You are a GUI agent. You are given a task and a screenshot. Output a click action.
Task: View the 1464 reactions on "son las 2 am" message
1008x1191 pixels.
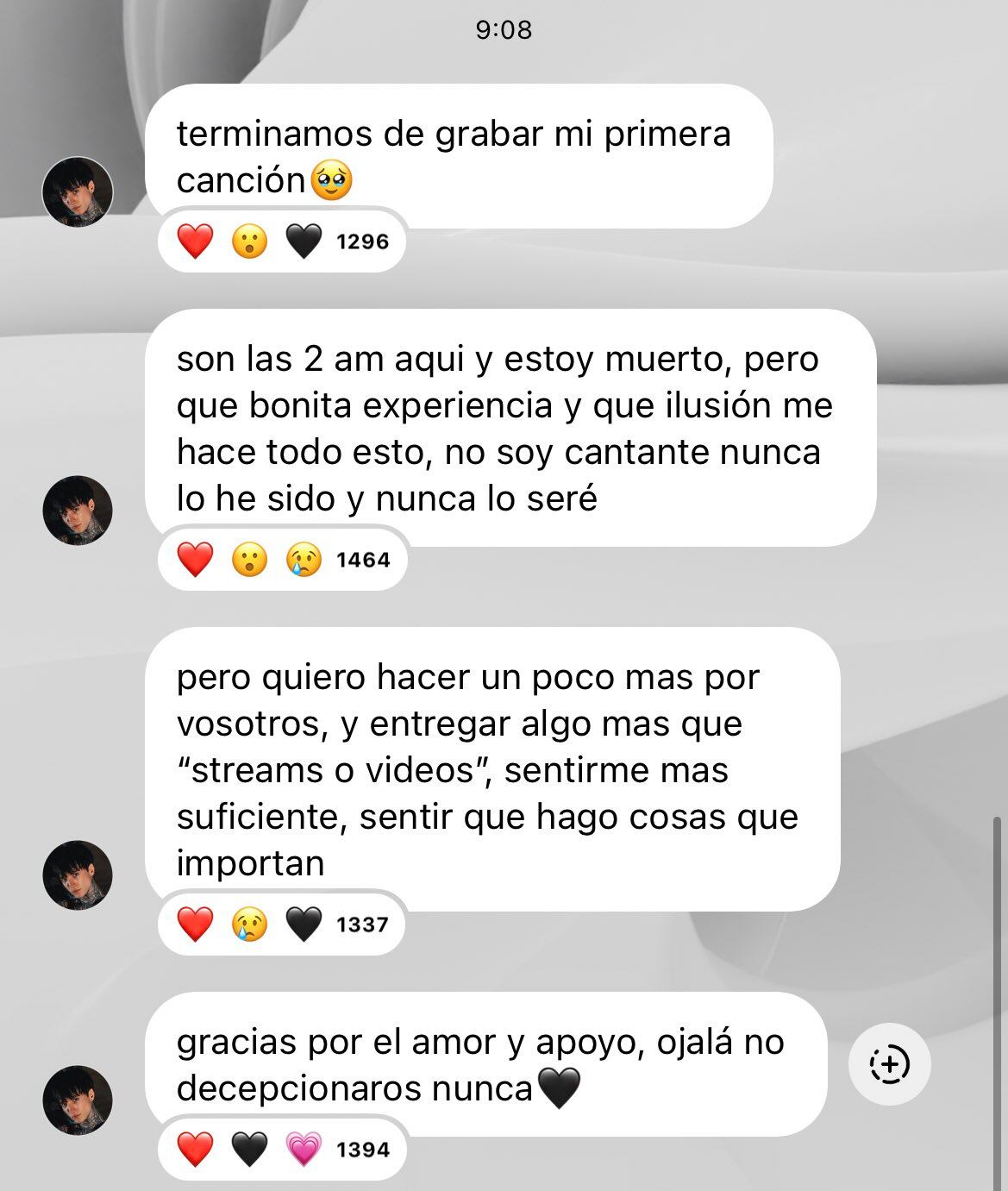[x=282, y=560]
